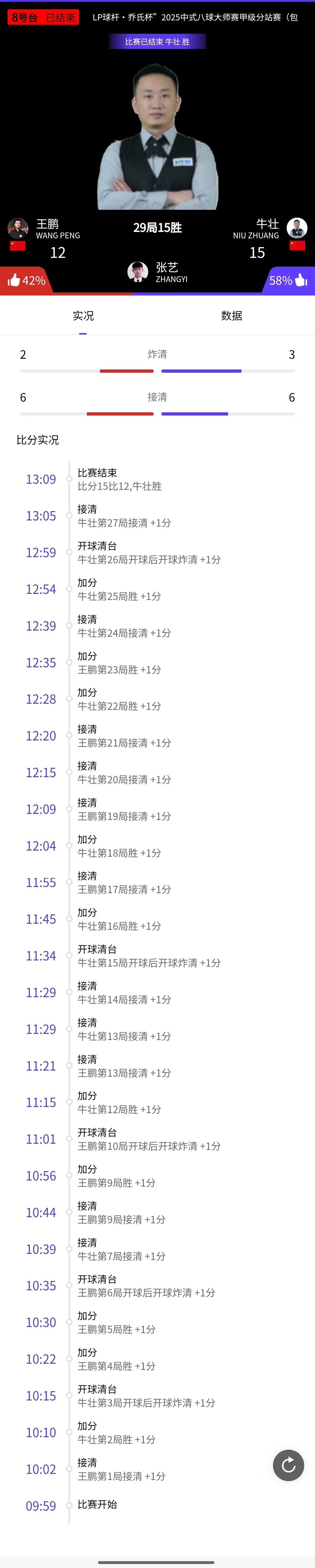
Task: Refresh the live score feed
Action: (288, 1465)
